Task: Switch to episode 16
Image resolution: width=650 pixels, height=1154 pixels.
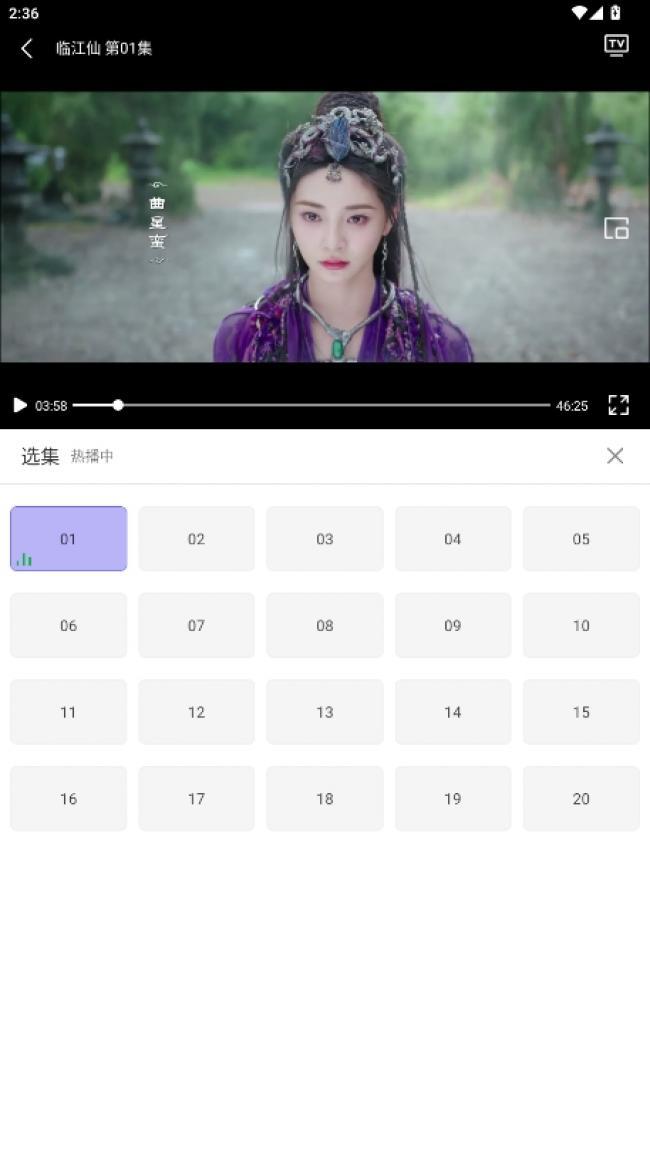Action: click(x=68, y=799)
